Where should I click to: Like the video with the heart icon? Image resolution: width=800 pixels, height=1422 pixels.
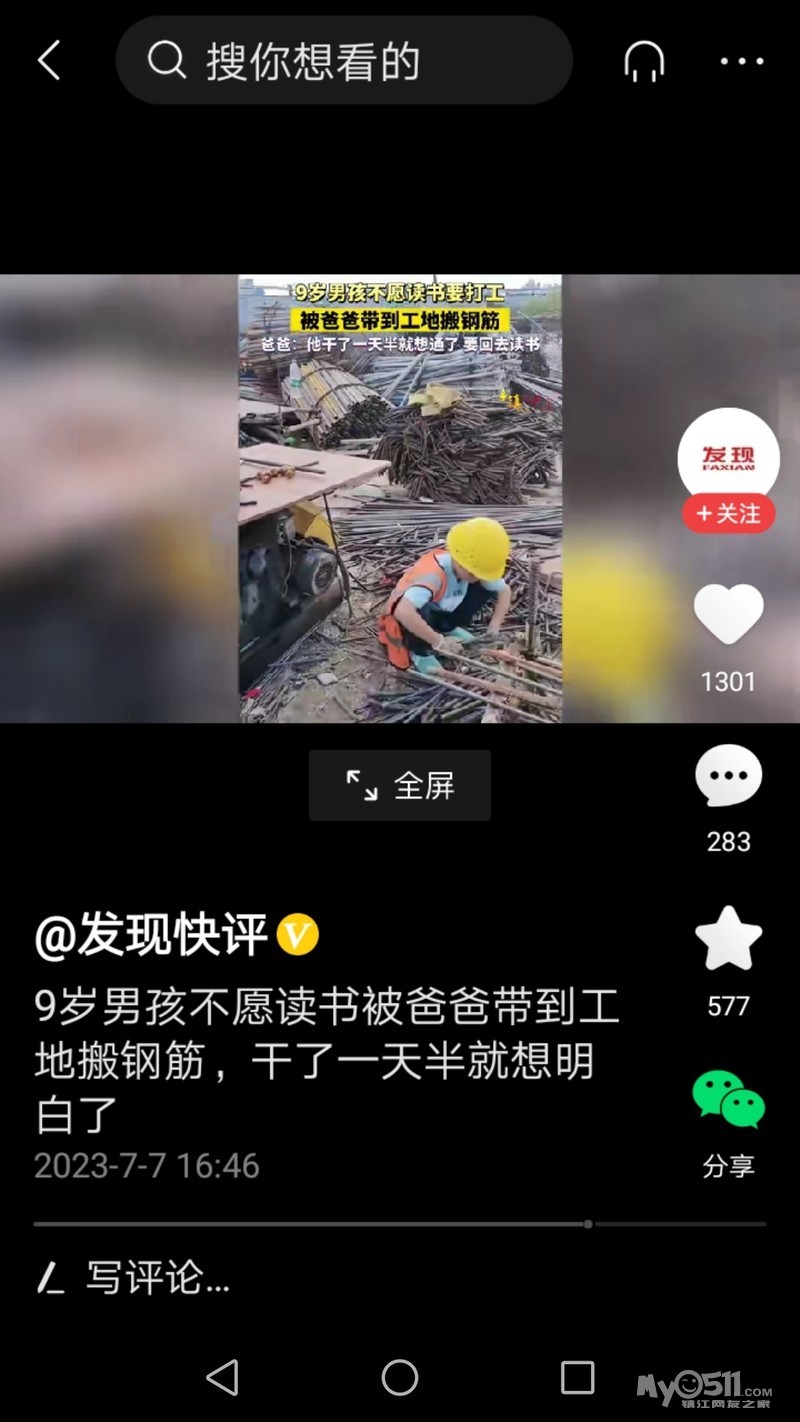click(x=728, y=615)
